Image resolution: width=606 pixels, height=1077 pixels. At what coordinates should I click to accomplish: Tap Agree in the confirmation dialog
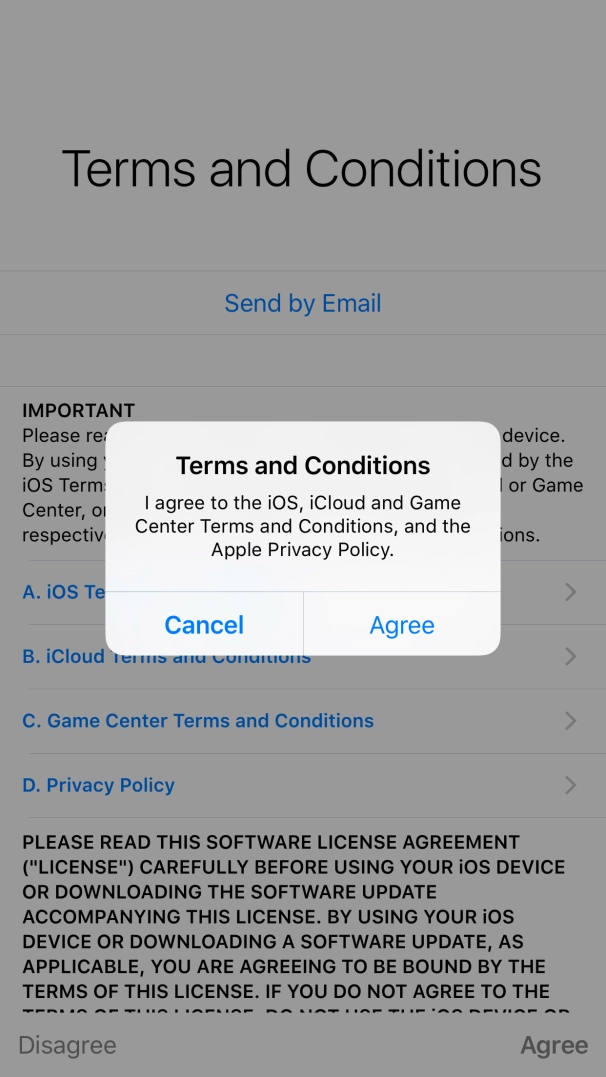click(x=402, y=625)
